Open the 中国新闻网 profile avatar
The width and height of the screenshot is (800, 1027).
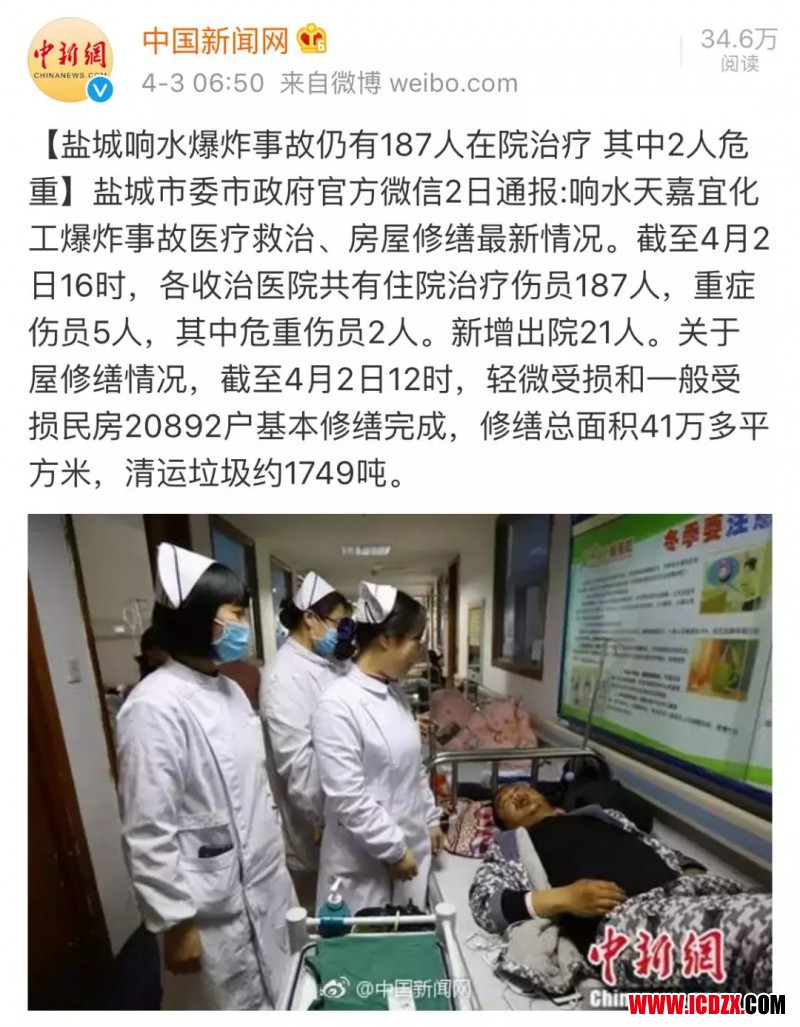coord(69,59)
